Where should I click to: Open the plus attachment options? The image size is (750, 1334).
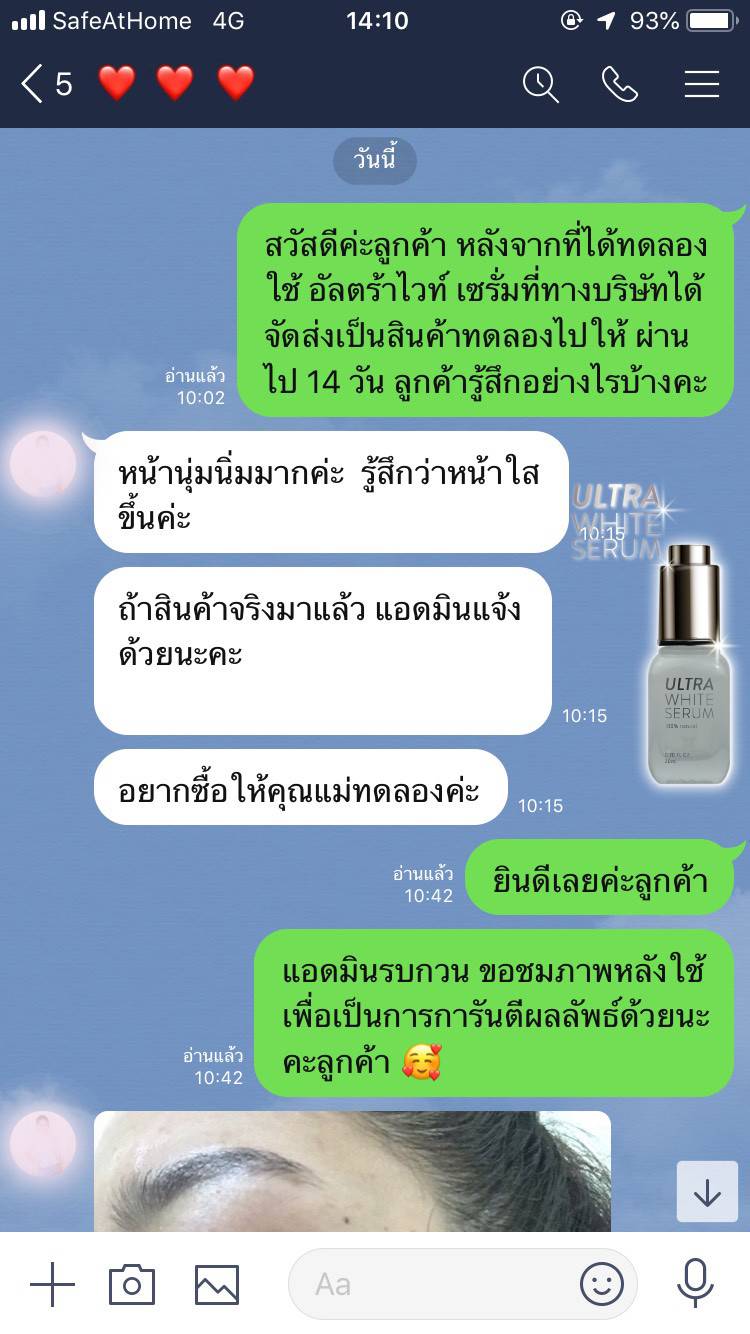tap(52, 1284)
